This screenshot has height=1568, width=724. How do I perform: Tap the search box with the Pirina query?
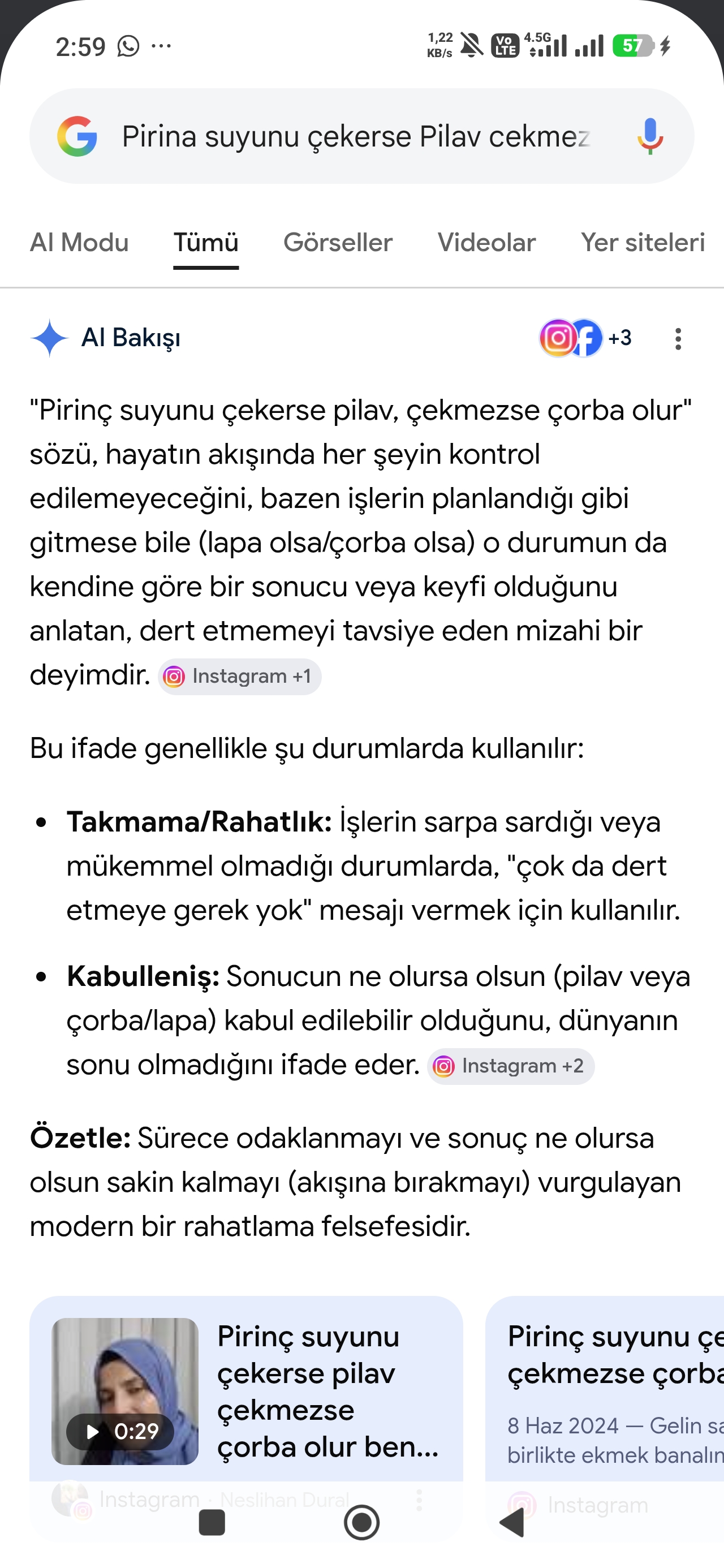click(361, 136)
